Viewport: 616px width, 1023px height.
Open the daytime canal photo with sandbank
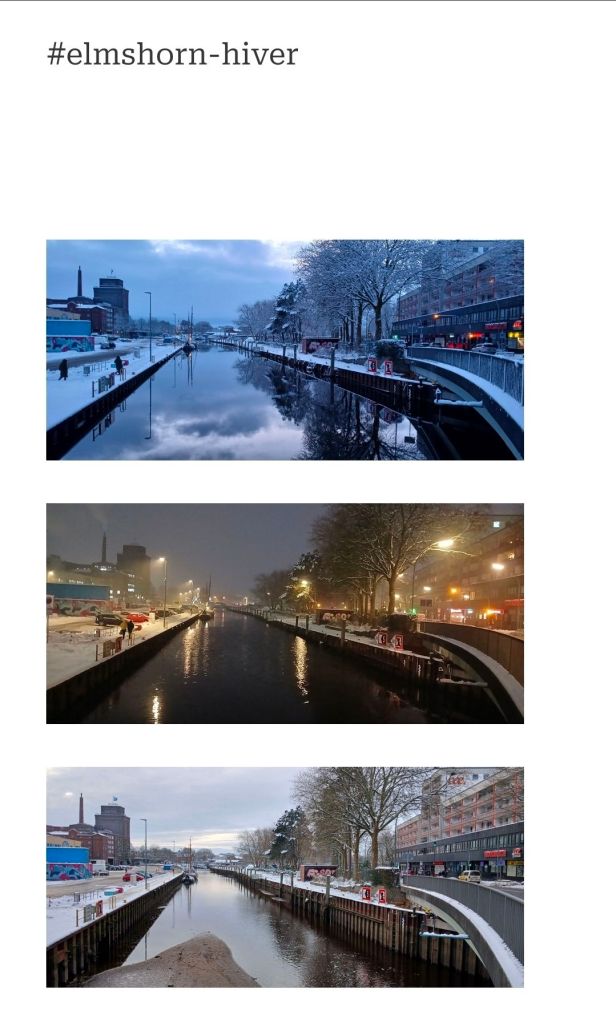(x=285, y=877)
